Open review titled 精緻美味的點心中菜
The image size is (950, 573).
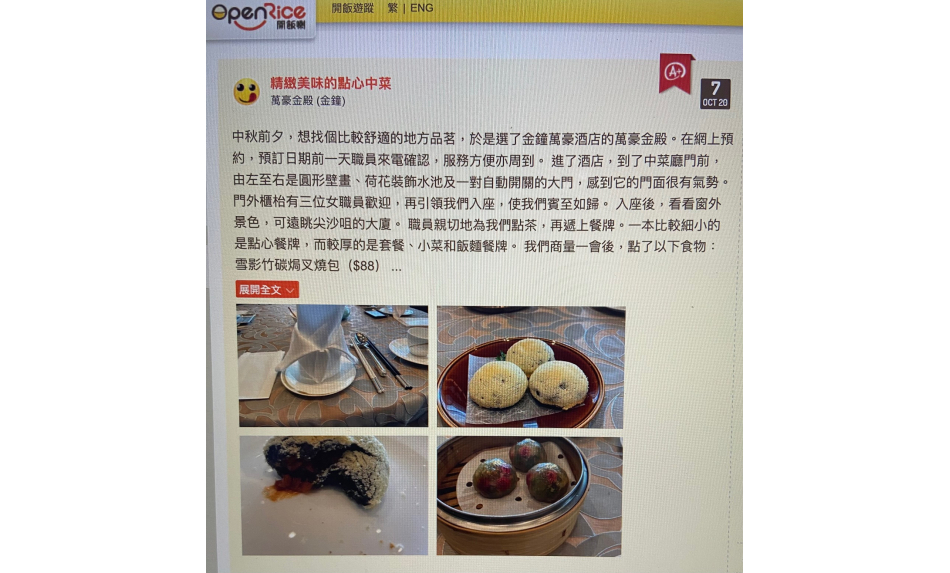click(330, 83)
